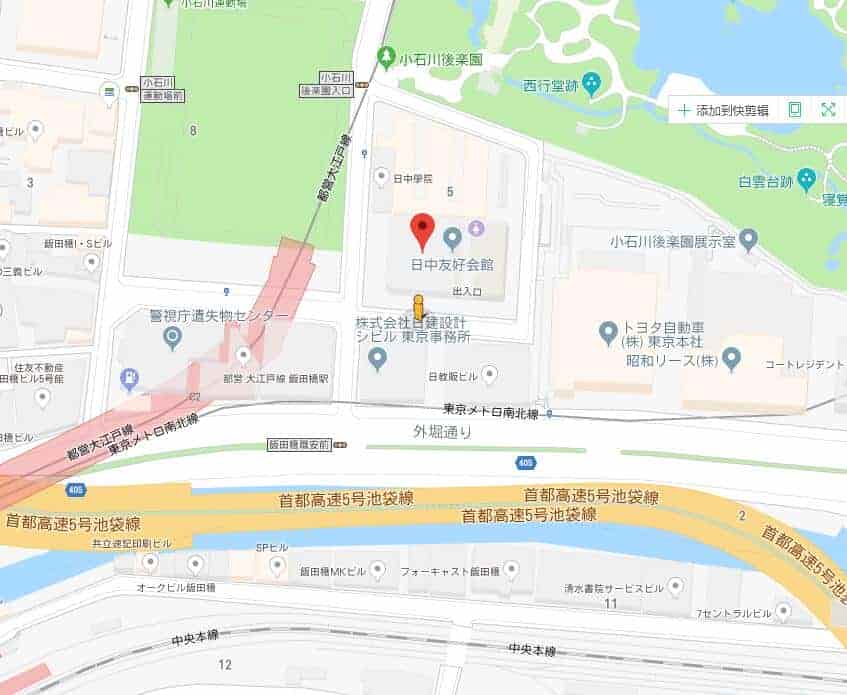This screenshot has height=695, width=847.
Task: Open the 昭和リース(株) marker
Action: point(731,357)
